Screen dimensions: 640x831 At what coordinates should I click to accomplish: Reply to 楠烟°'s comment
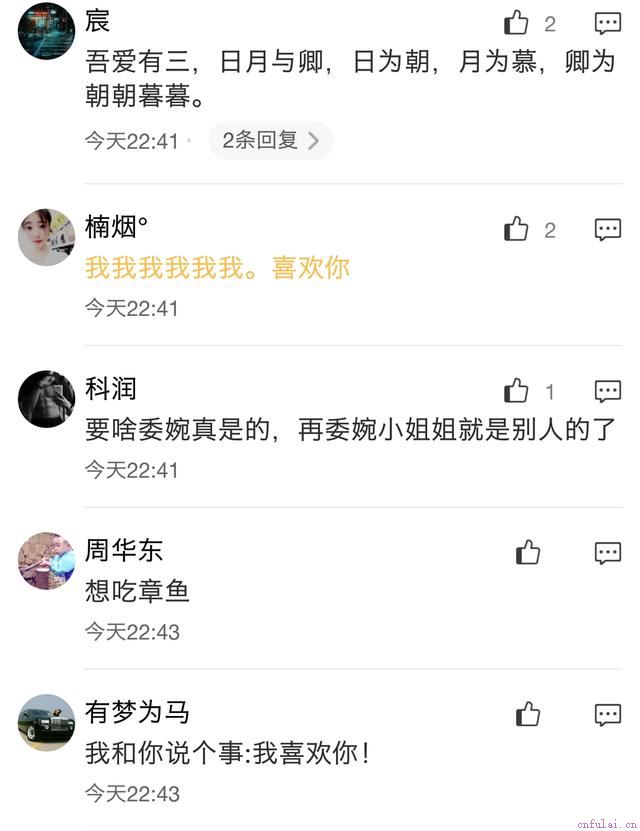click(x=607, y=230)
